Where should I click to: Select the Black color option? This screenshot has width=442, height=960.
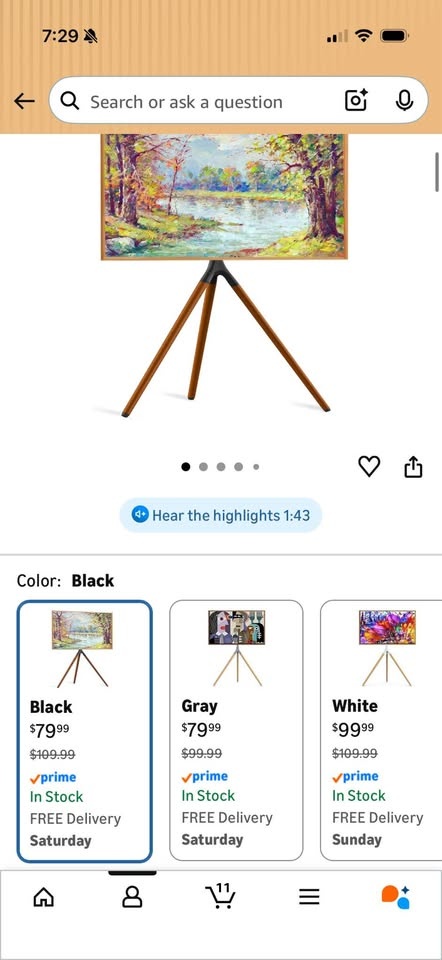pyautogui.click(x=84, y=731)
